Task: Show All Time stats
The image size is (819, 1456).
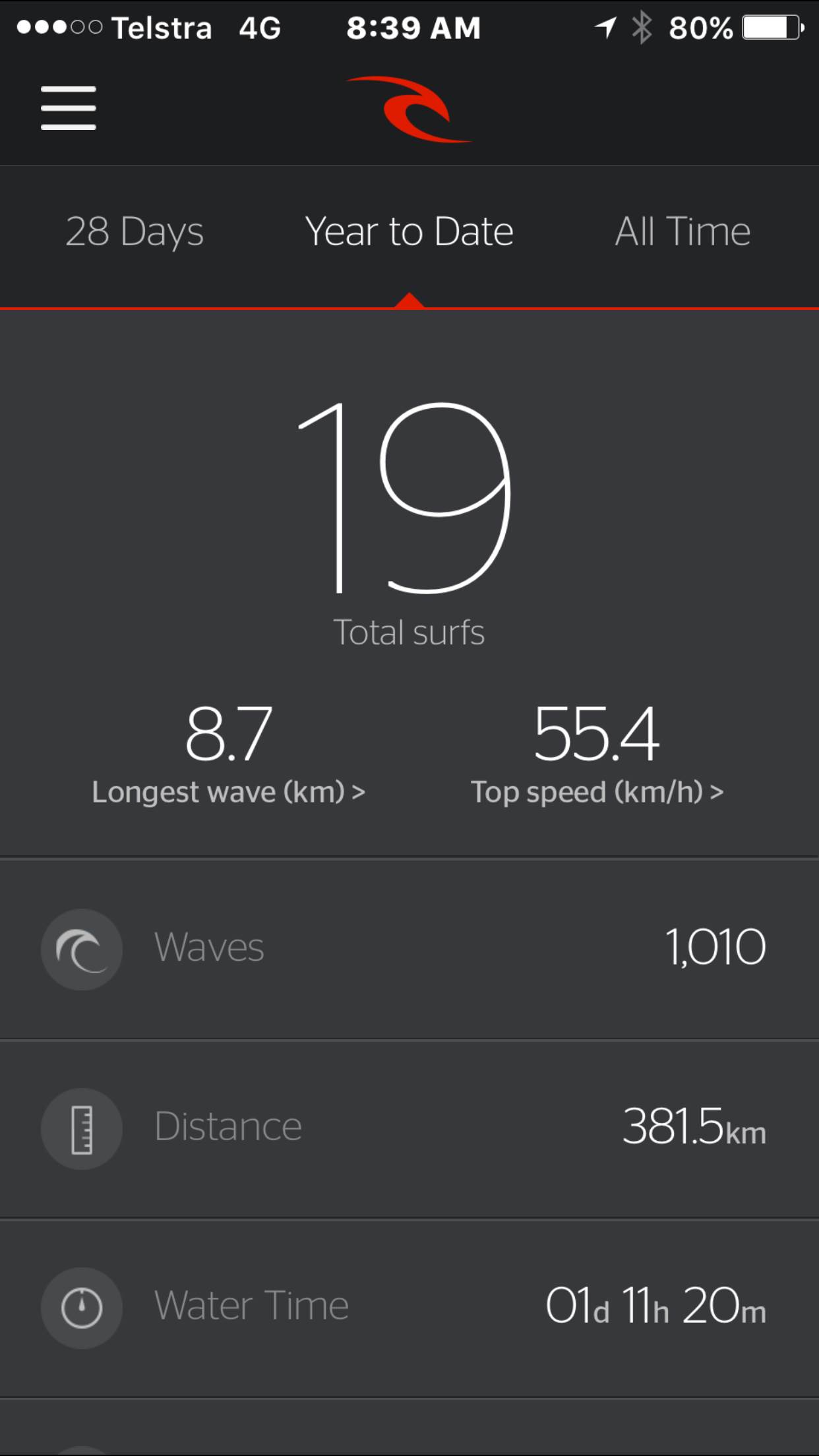Action: (x=682, y=232)
